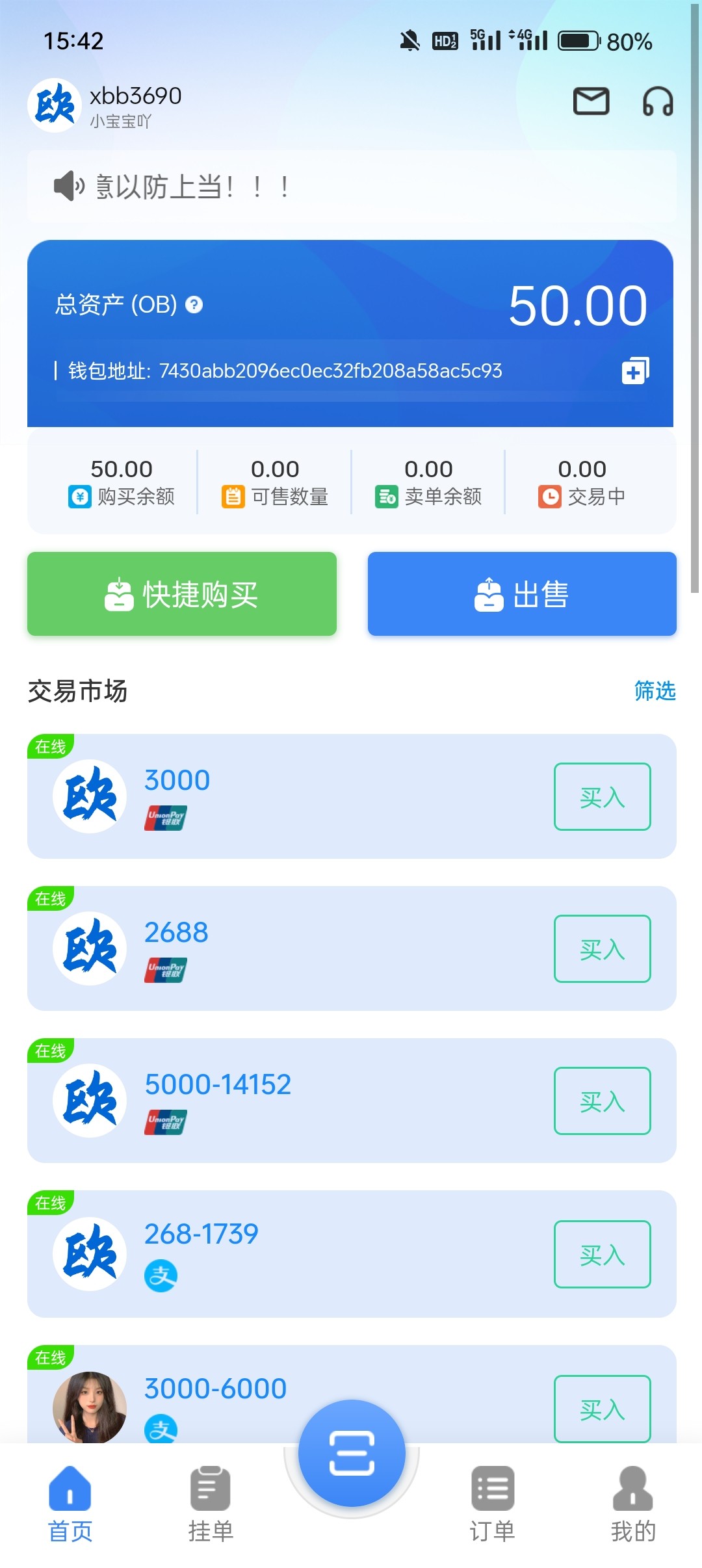
Task: Tap the 交易中 clock icon
Action: [x=549, y=497]
